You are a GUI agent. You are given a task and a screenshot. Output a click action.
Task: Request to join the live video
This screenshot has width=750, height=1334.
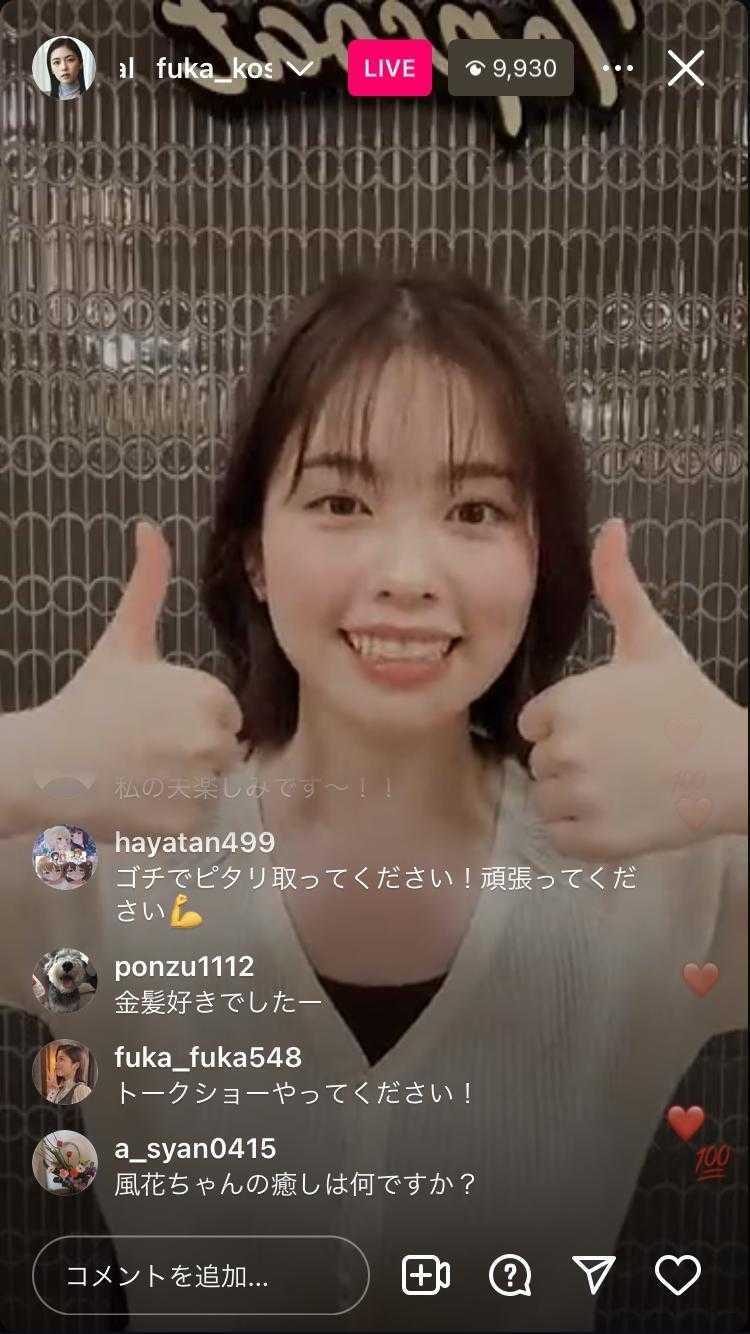(426, 1275)
